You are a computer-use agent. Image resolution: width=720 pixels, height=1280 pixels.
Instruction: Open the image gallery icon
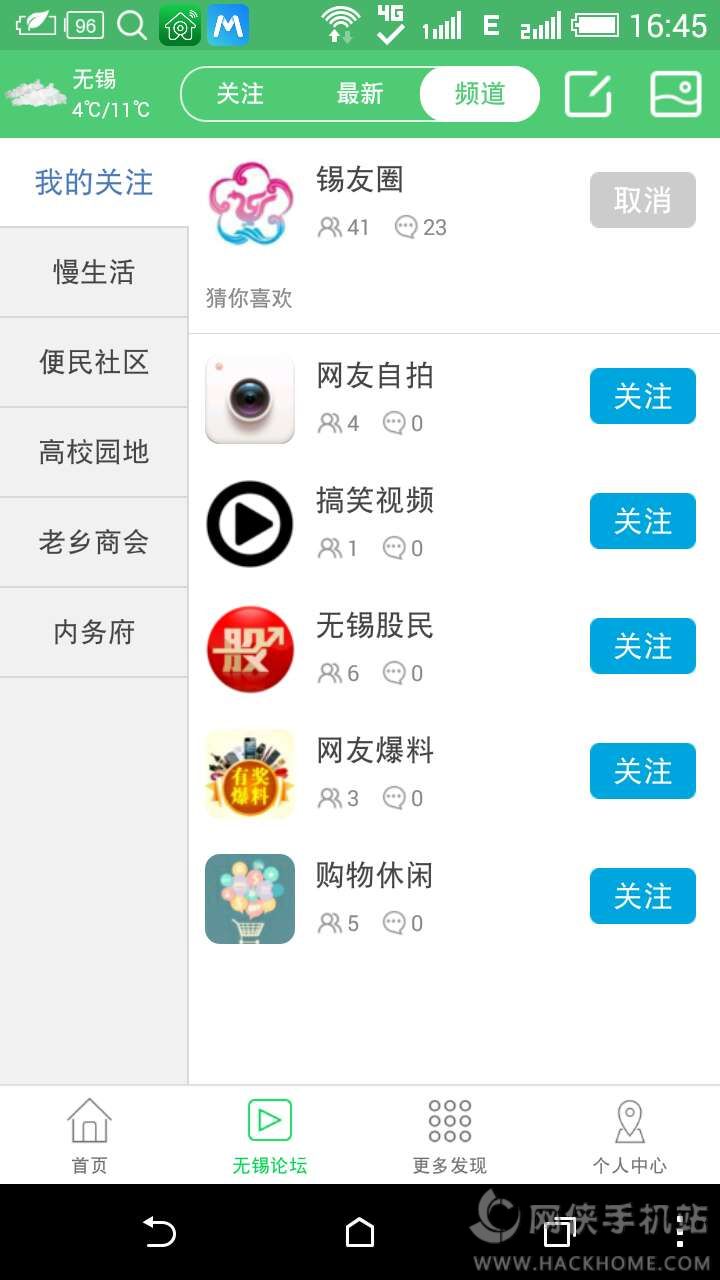(676, 94)
